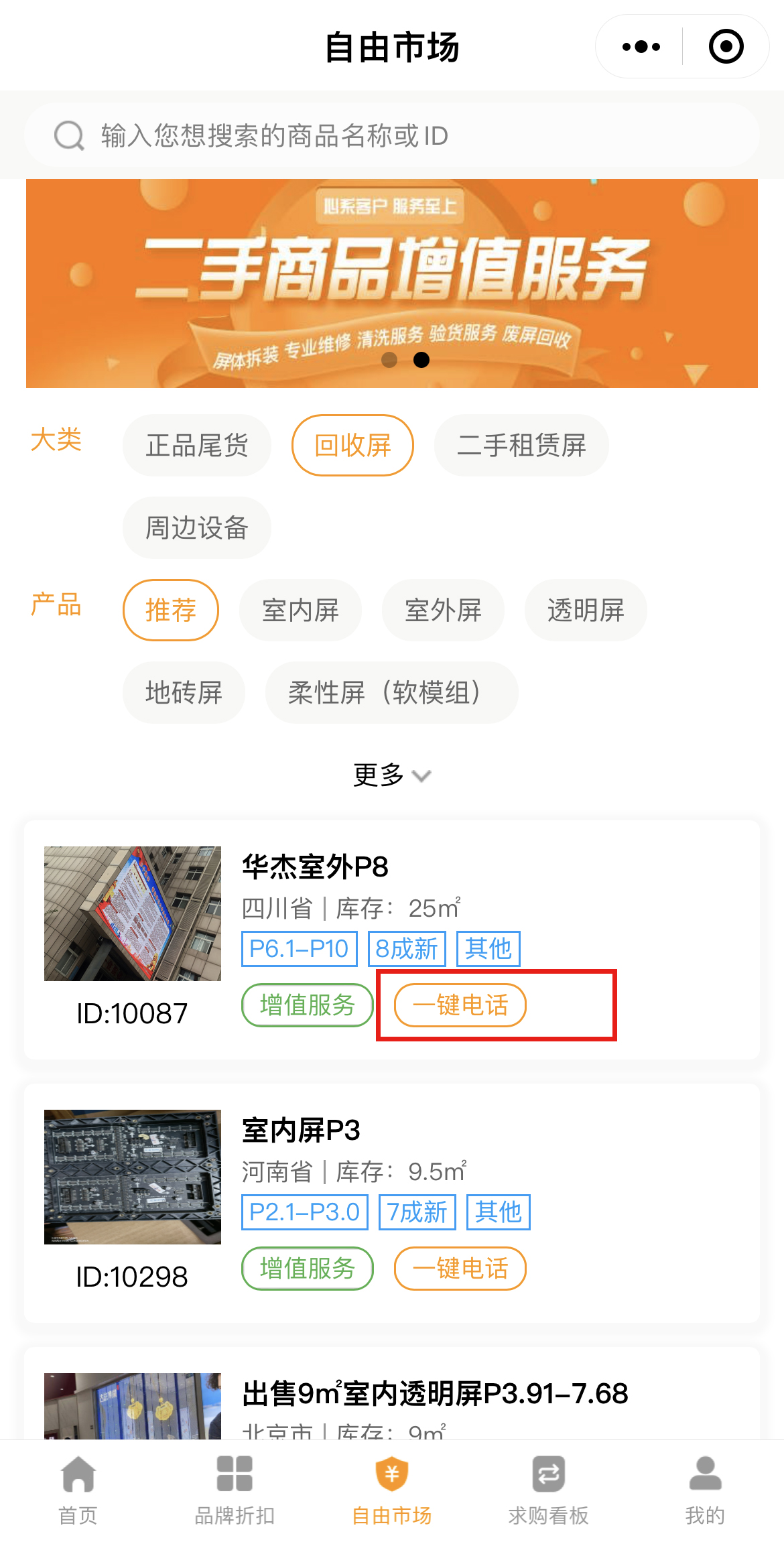This screenshot has height=1544, width=784.
Task: Close the mini program via circle icon
Action: click(x=726, y=47)
